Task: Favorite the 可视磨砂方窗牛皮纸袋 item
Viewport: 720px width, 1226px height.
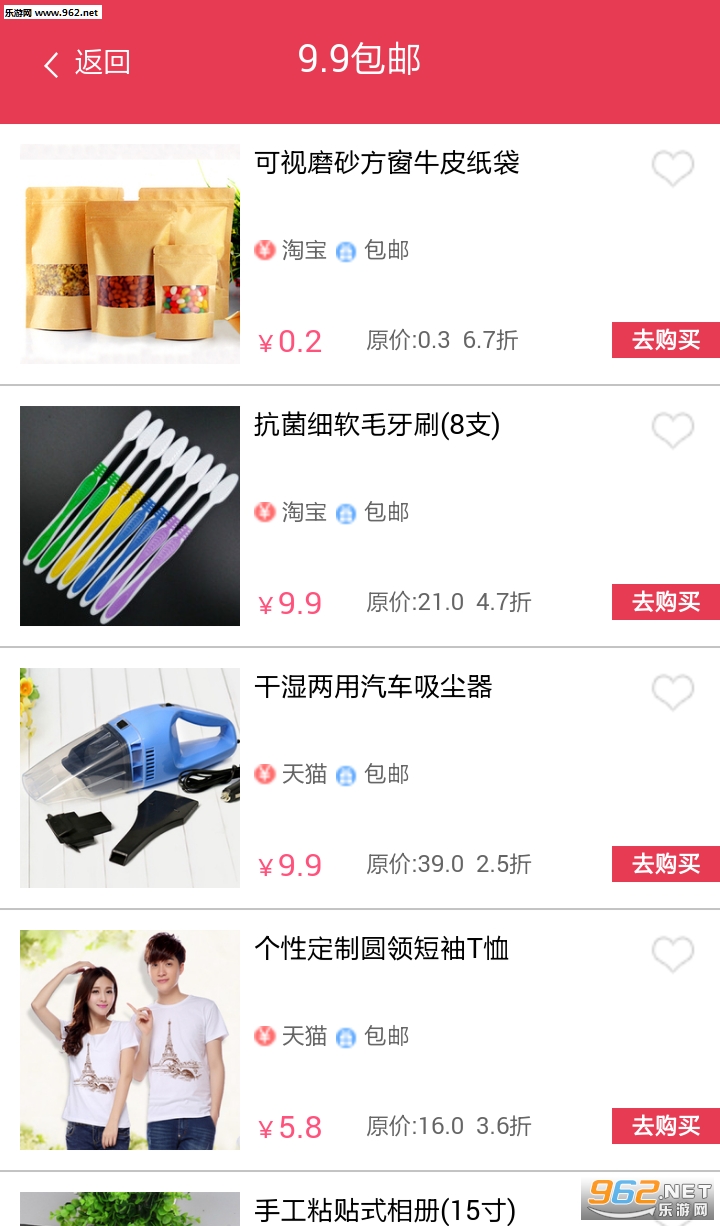Action: point(672,168)
